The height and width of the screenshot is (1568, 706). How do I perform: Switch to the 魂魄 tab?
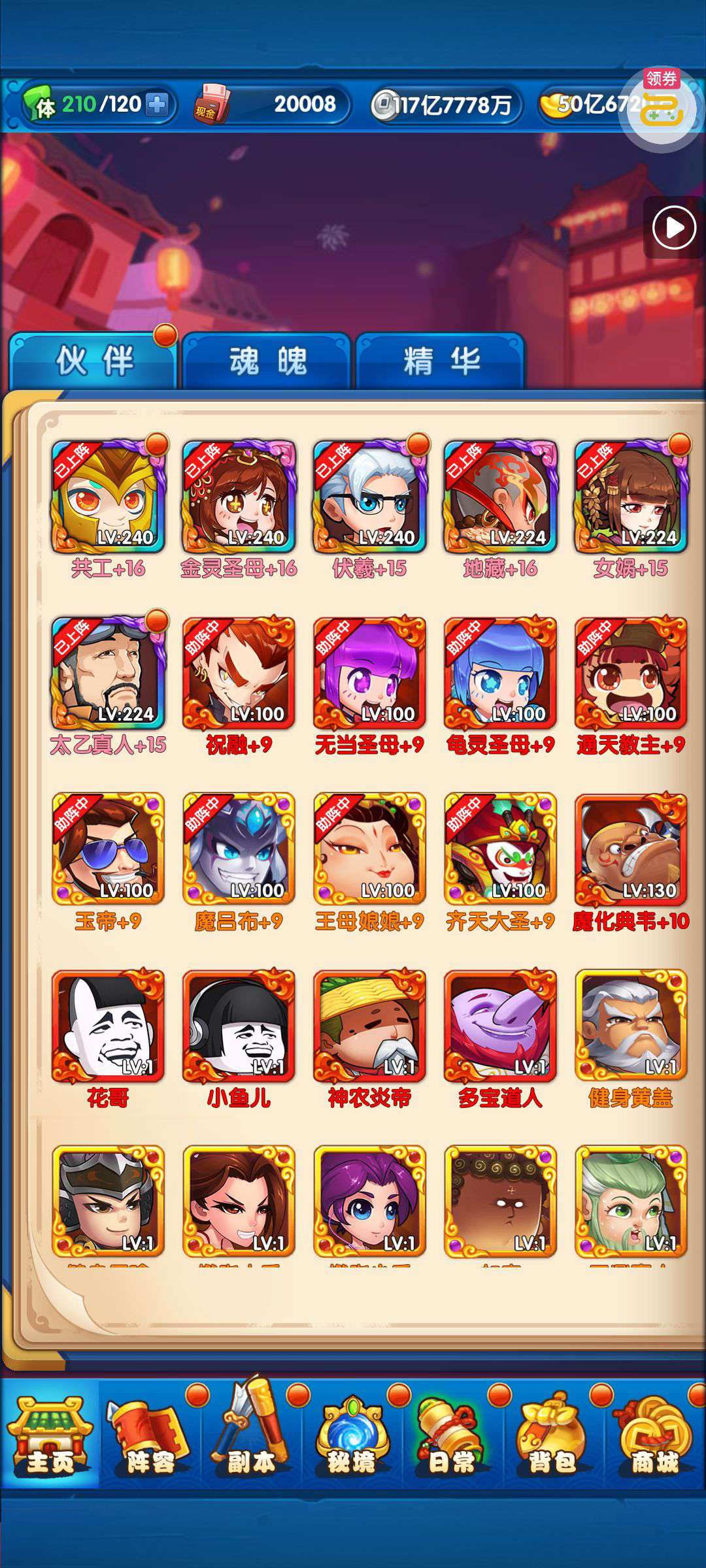click(x=267, y=361)
